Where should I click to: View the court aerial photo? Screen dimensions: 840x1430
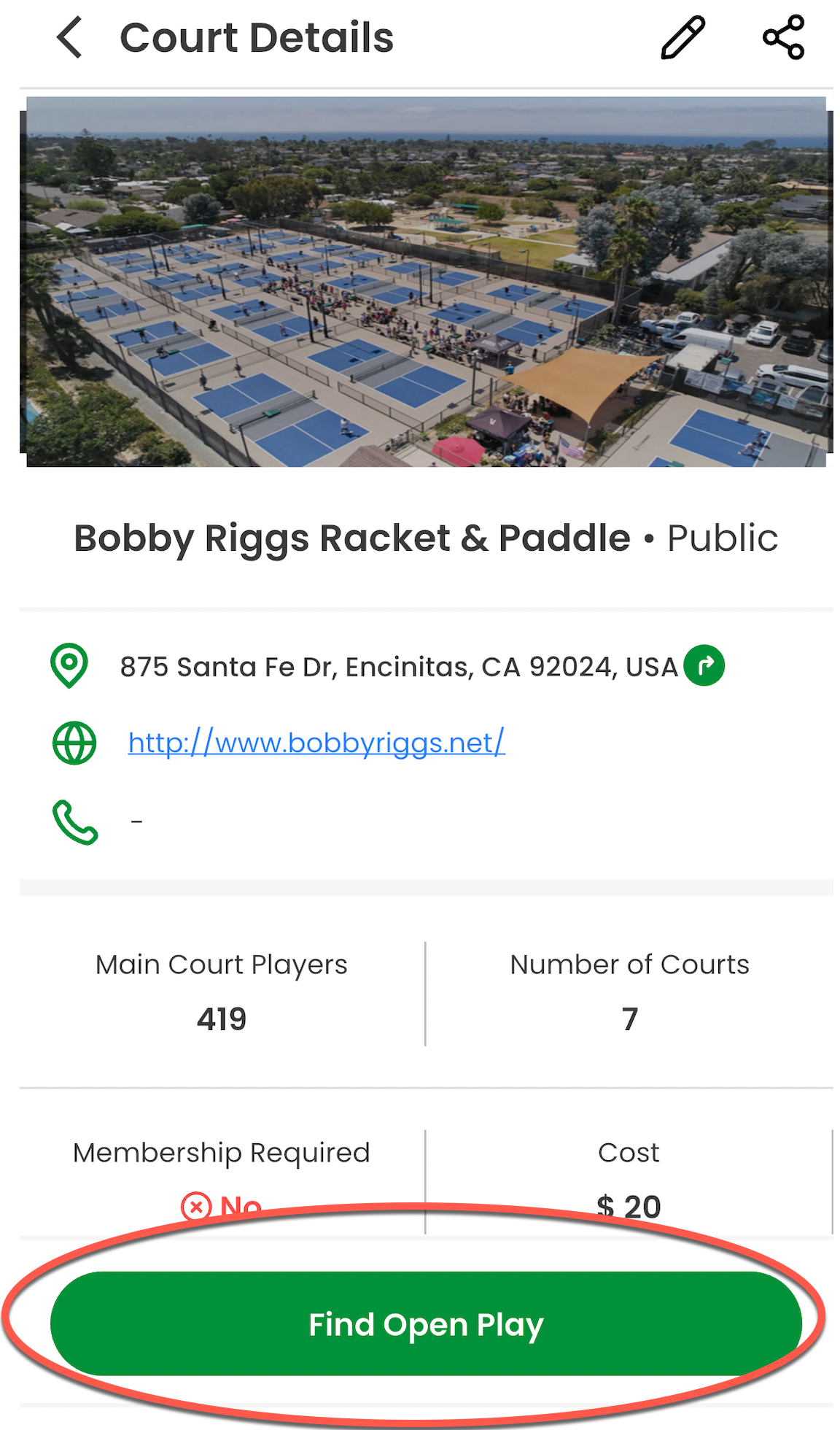(x=426, y=282)
